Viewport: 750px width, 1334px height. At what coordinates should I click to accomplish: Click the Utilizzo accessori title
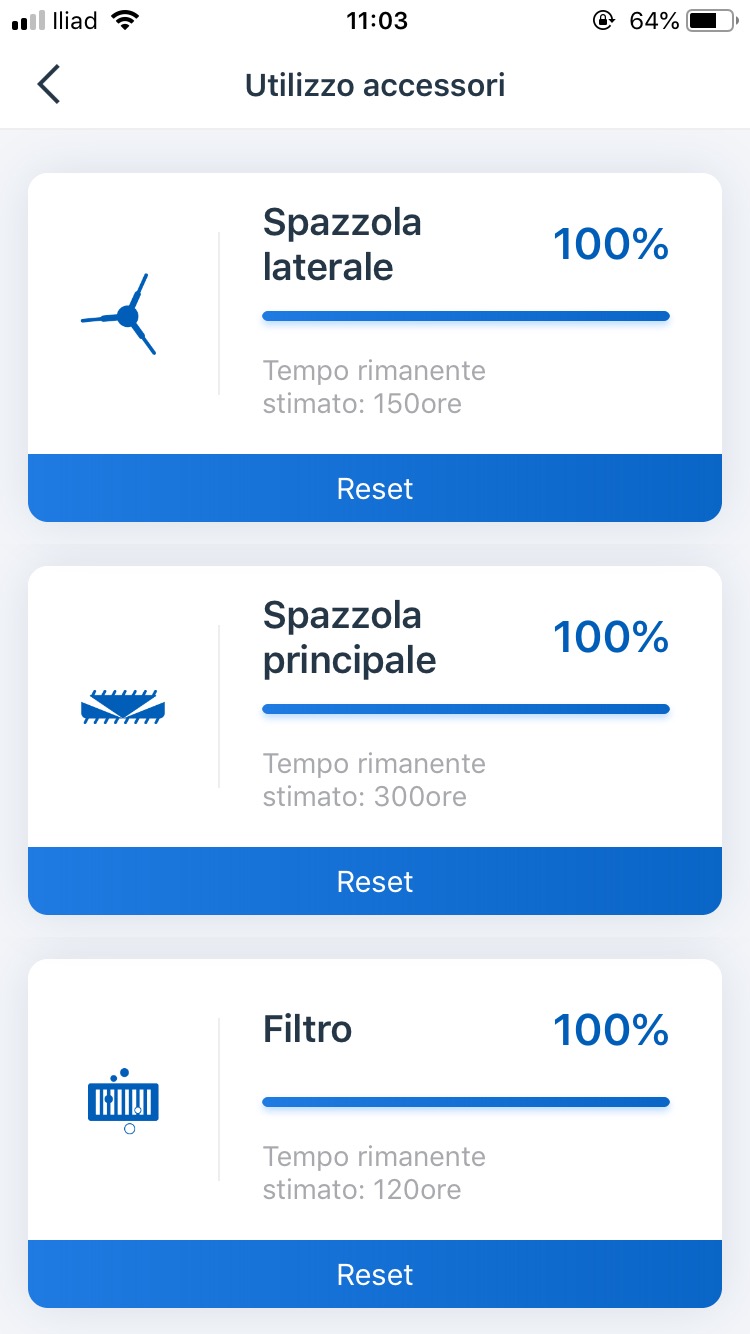(x=375, y=85)
